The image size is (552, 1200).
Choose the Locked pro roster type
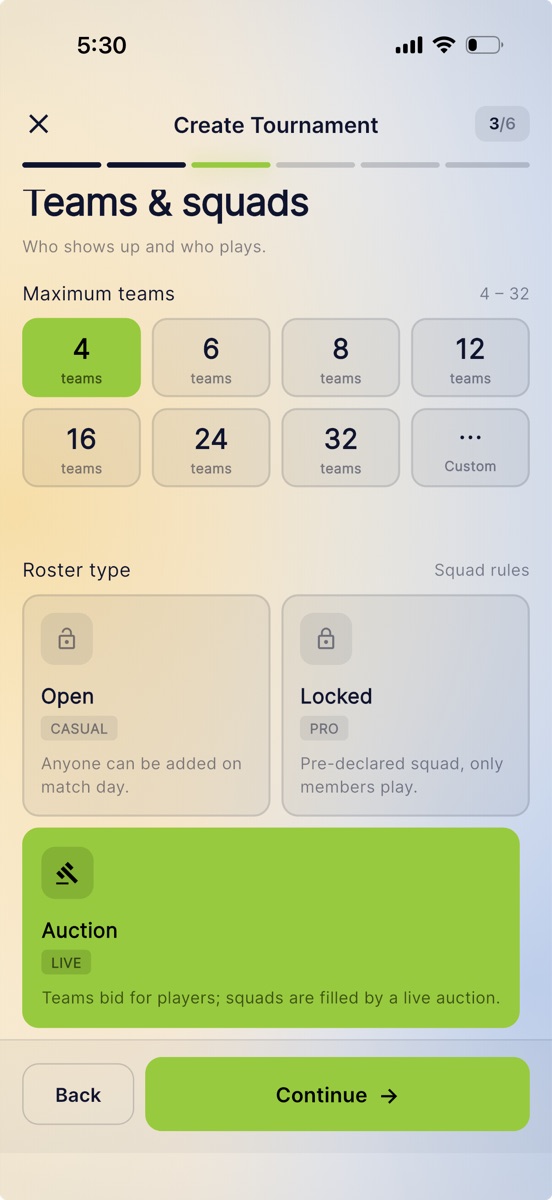[405, 706]
